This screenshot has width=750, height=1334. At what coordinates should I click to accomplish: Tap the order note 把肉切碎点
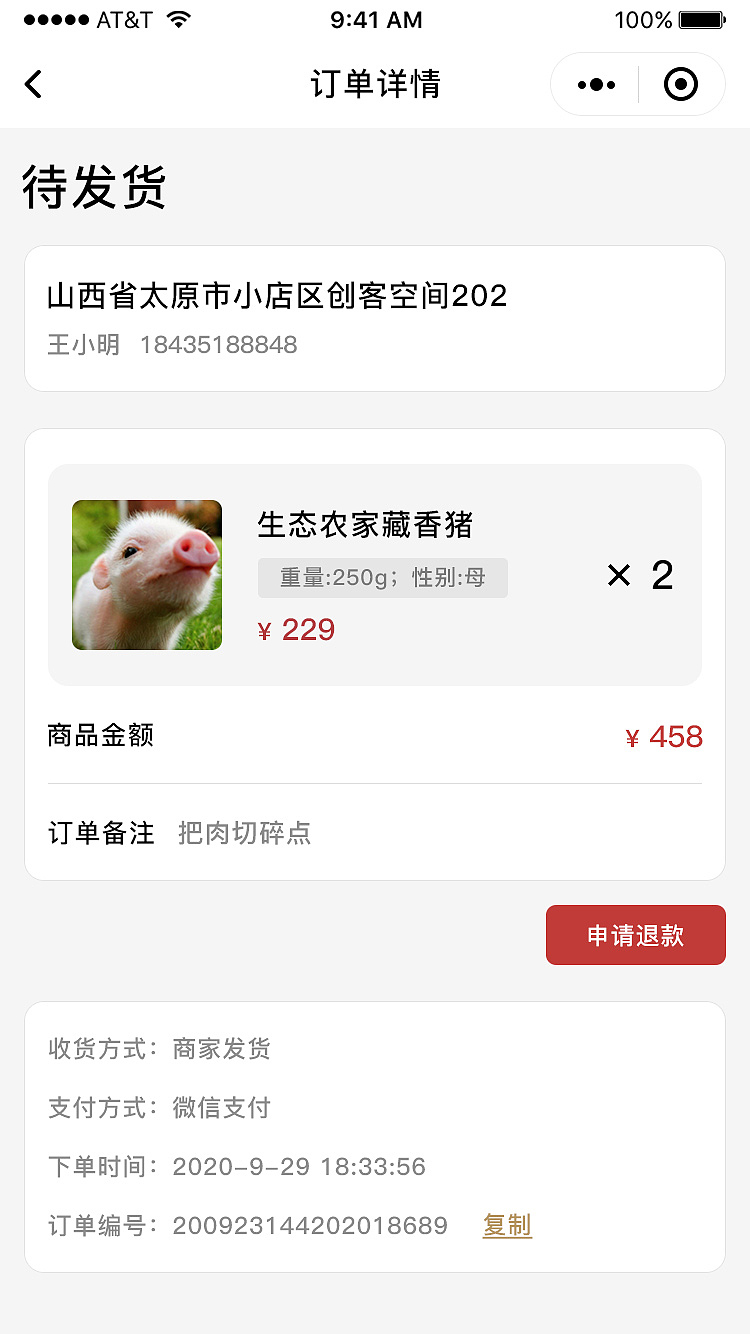point(244,833)
